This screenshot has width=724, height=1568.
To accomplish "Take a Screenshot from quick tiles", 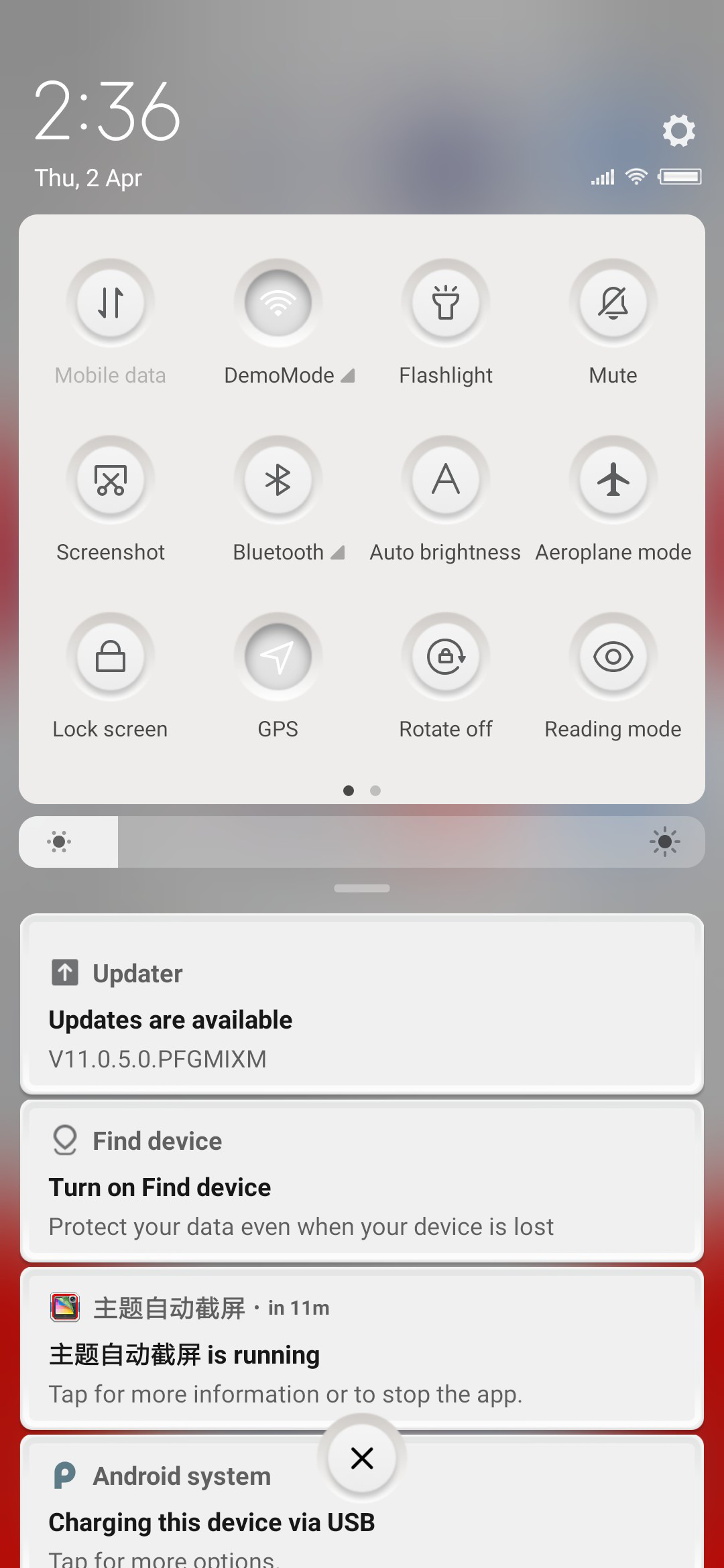I will pyautogui.click(x=111, y=479).
